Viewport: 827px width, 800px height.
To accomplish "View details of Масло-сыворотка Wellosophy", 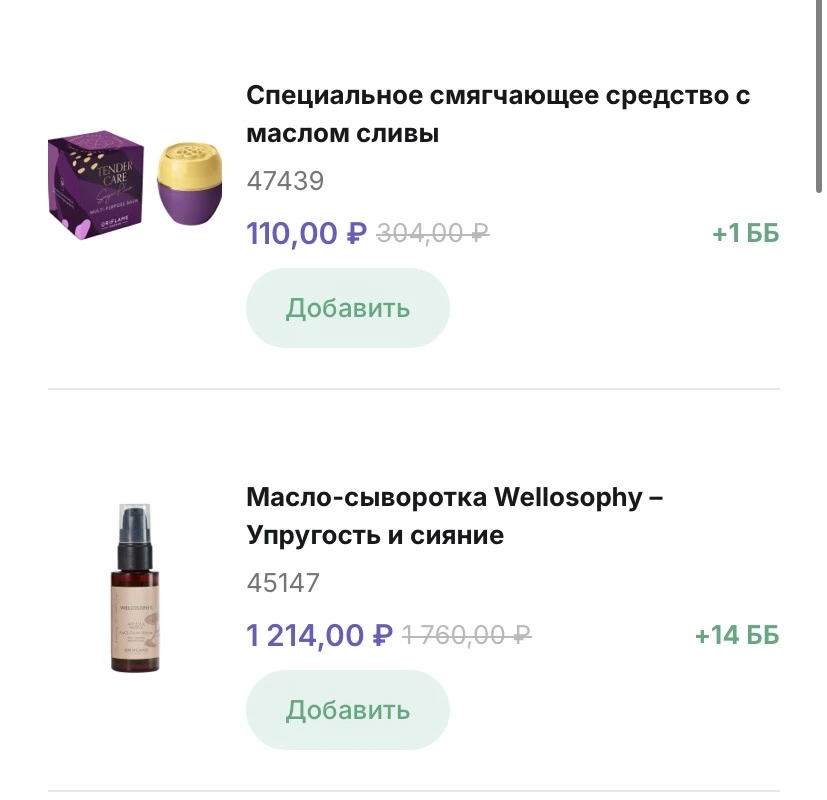I will (455, 516).
